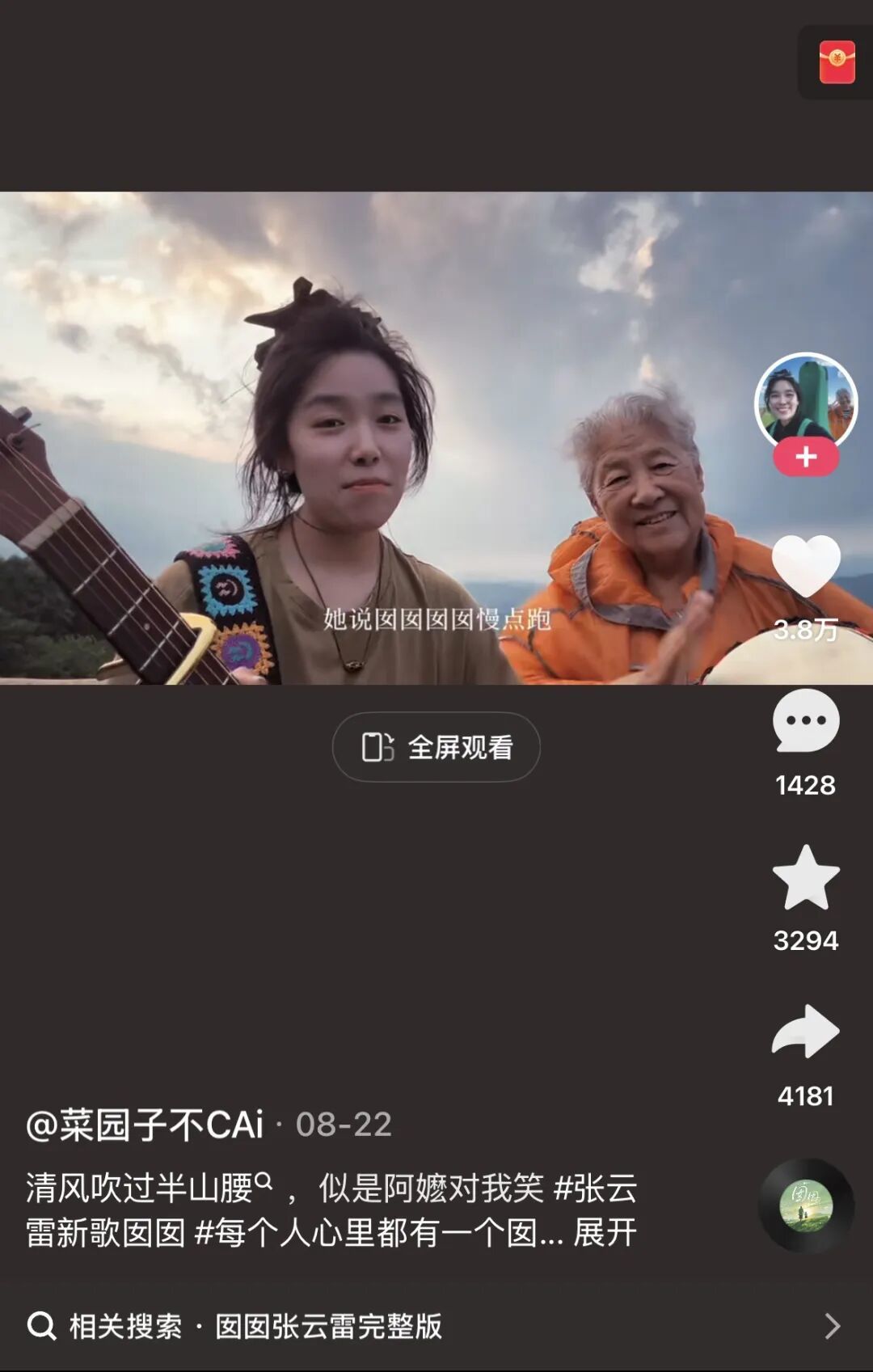Like this video with the heart
The image size is (873, 1372).
coord(806,567)
